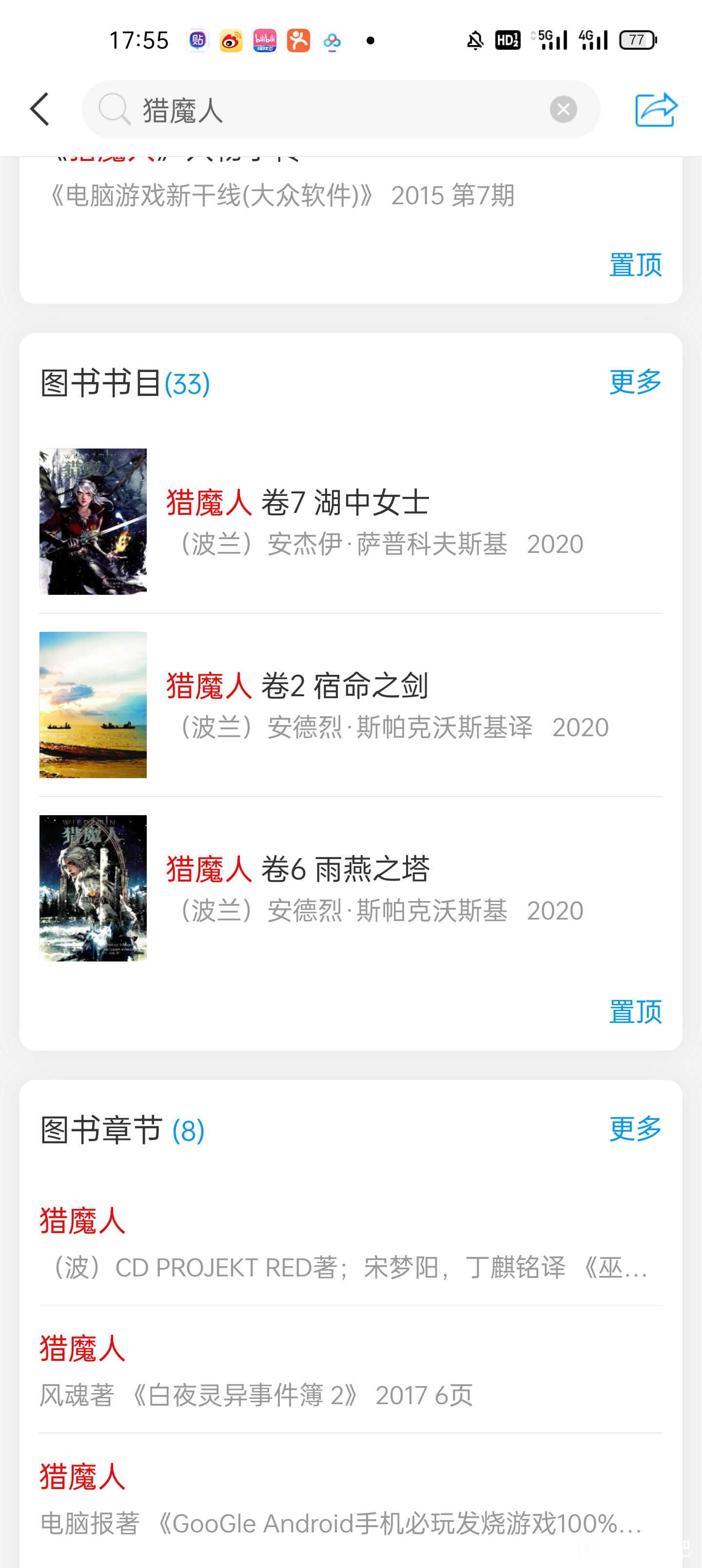Pin the 图书书目 section with 置顶
Viewport: 702px width, 1568px height.
pos(635,1012)
